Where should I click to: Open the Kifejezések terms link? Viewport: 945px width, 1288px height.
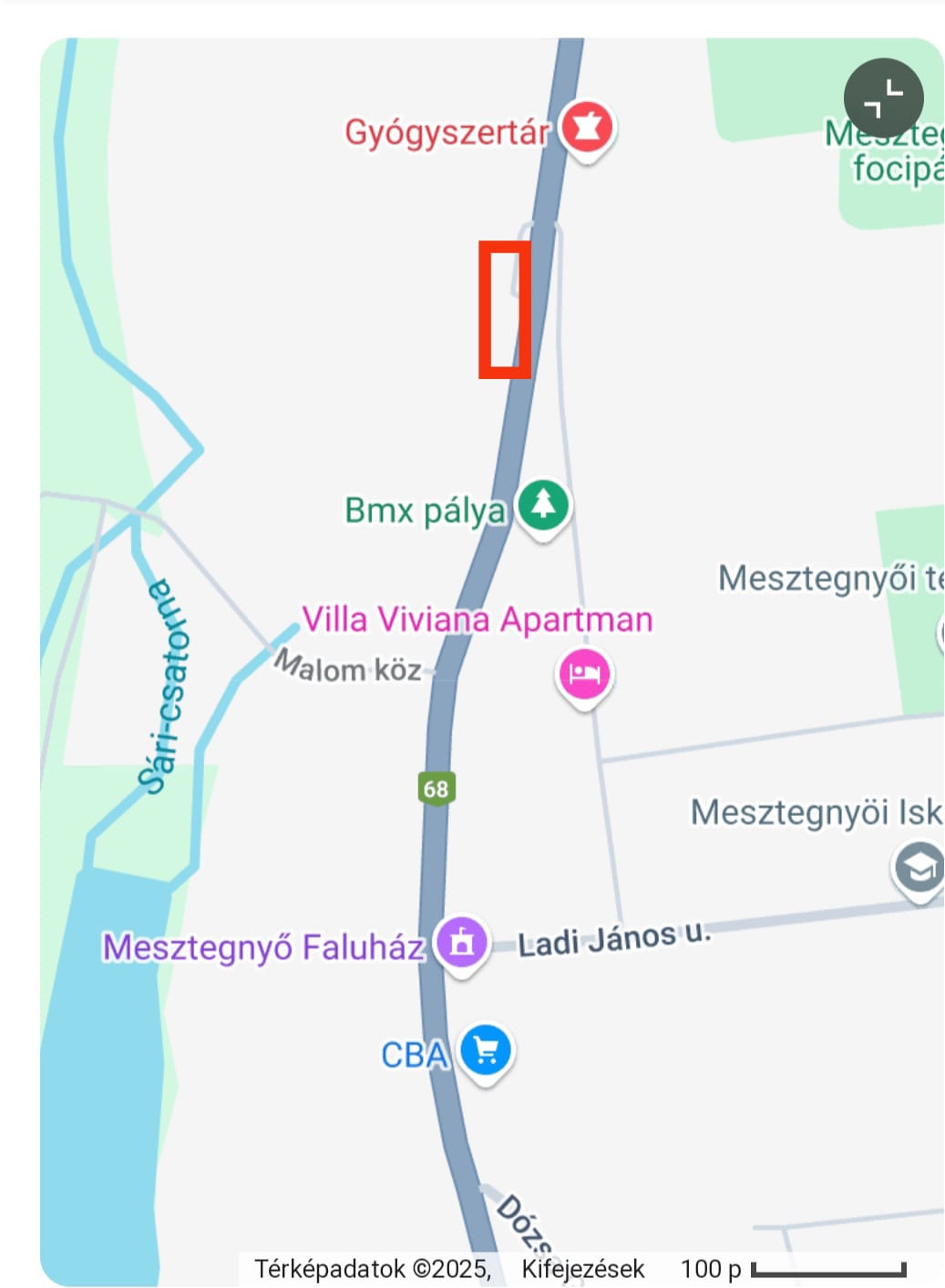point(582,1268)
